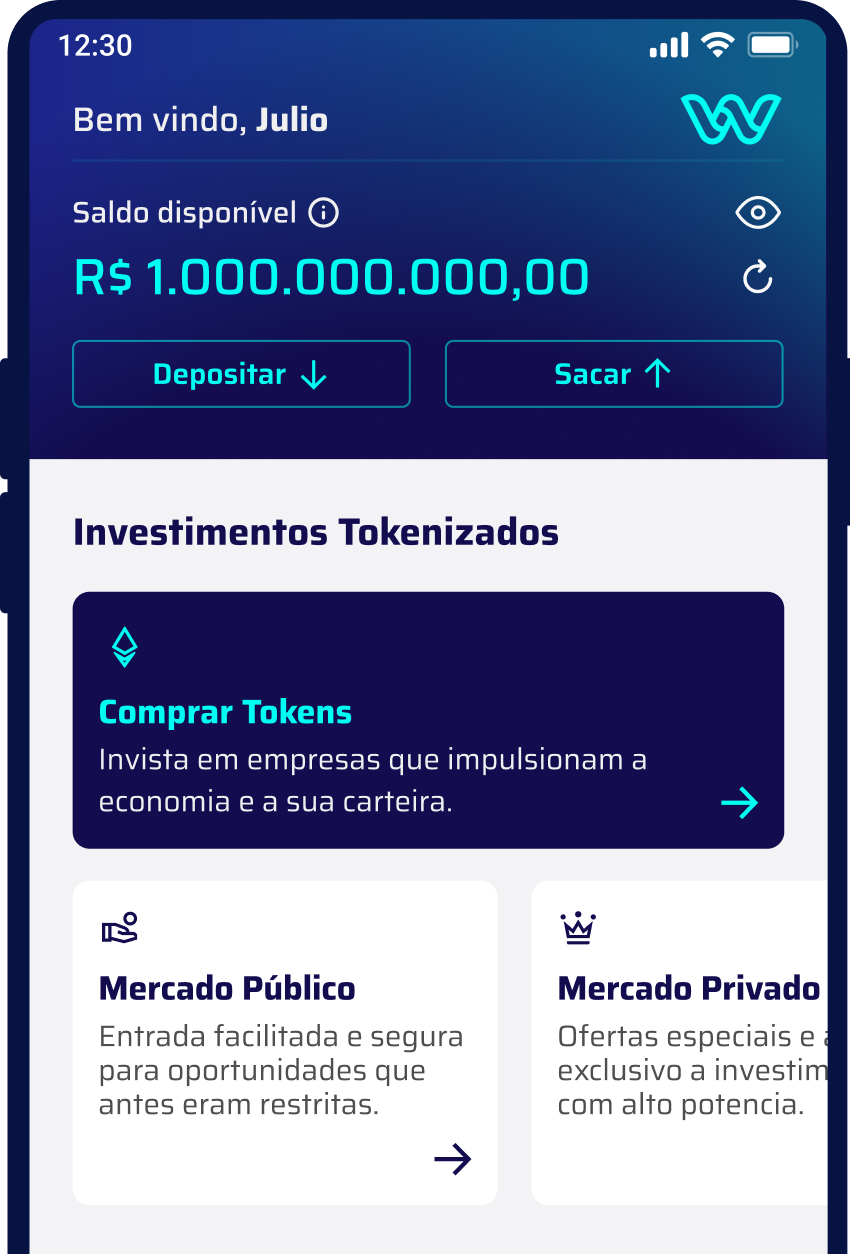The height and width of the screenshot is (1254, 850).
Task: Select Sacar to withdraw funds
Action: 613,374
